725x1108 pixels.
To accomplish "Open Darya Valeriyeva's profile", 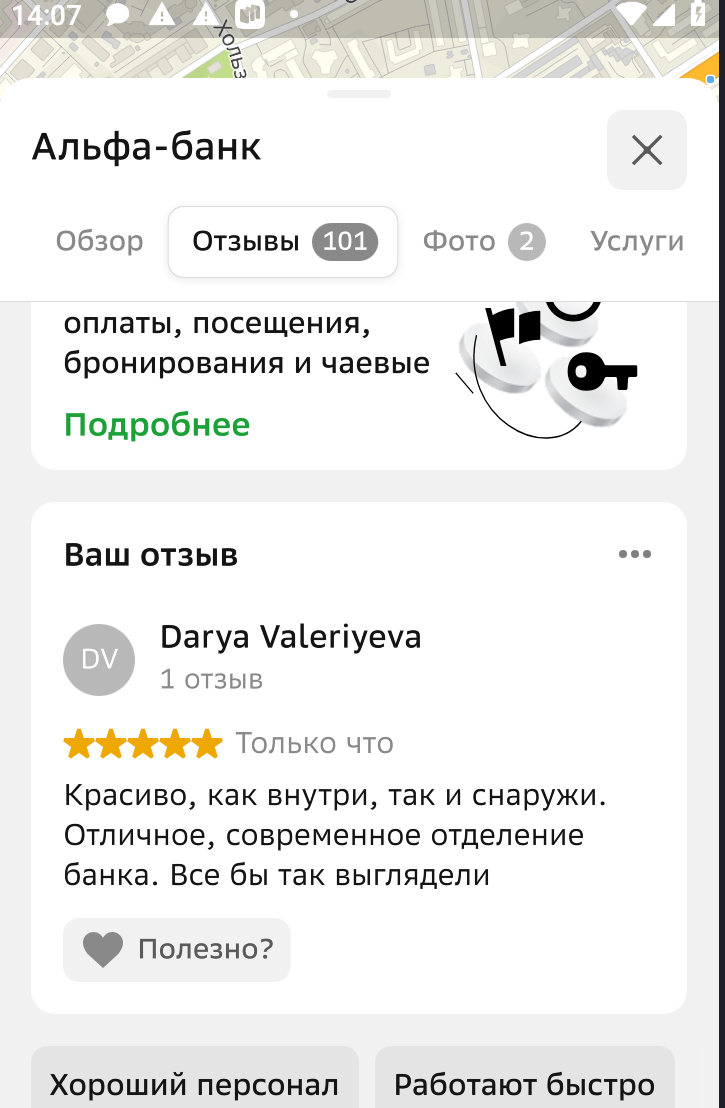I will pyautogui.click(x=290, y=637).
